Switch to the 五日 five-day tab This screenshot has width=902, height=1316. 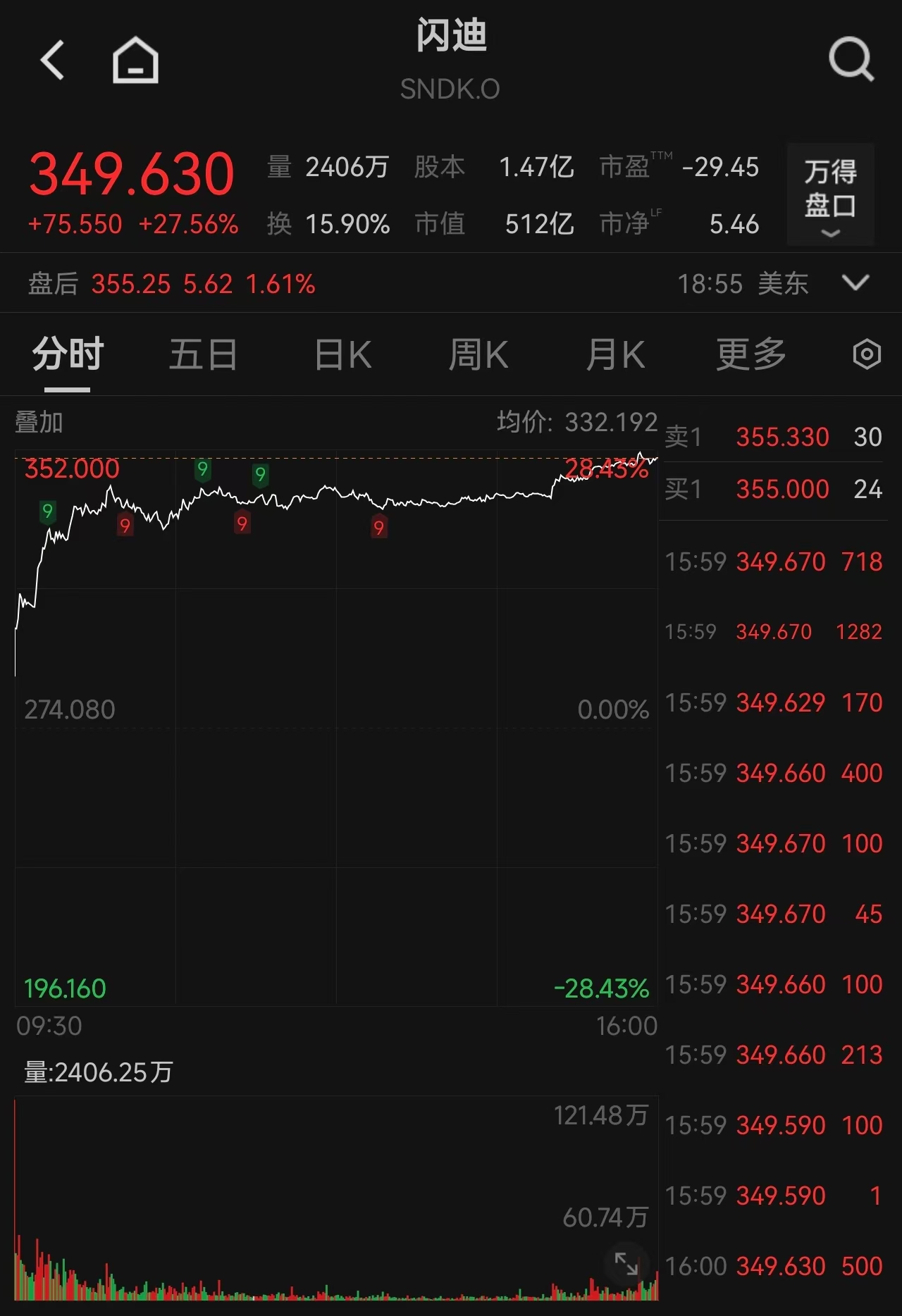[203, 354]
